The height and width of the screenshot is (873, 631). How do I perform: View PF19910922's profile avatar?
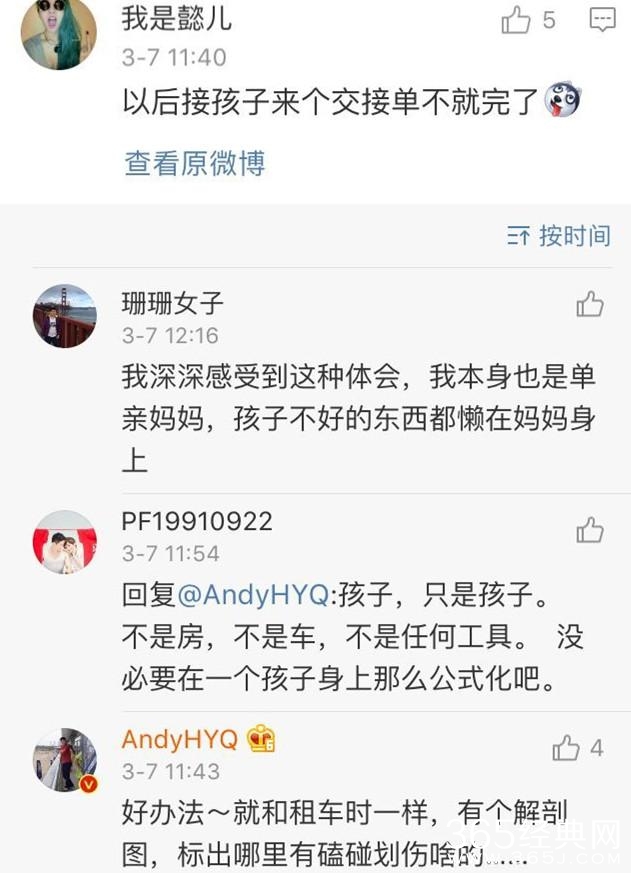click(x=65, y=541)
